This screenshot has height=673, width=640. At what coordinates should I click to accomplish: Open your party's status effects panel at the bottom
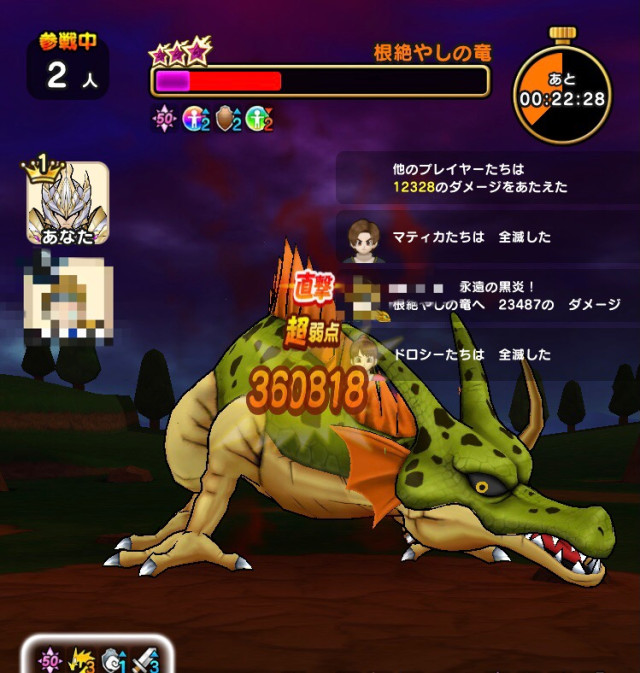pyautogui.click(x=99, y=659)
